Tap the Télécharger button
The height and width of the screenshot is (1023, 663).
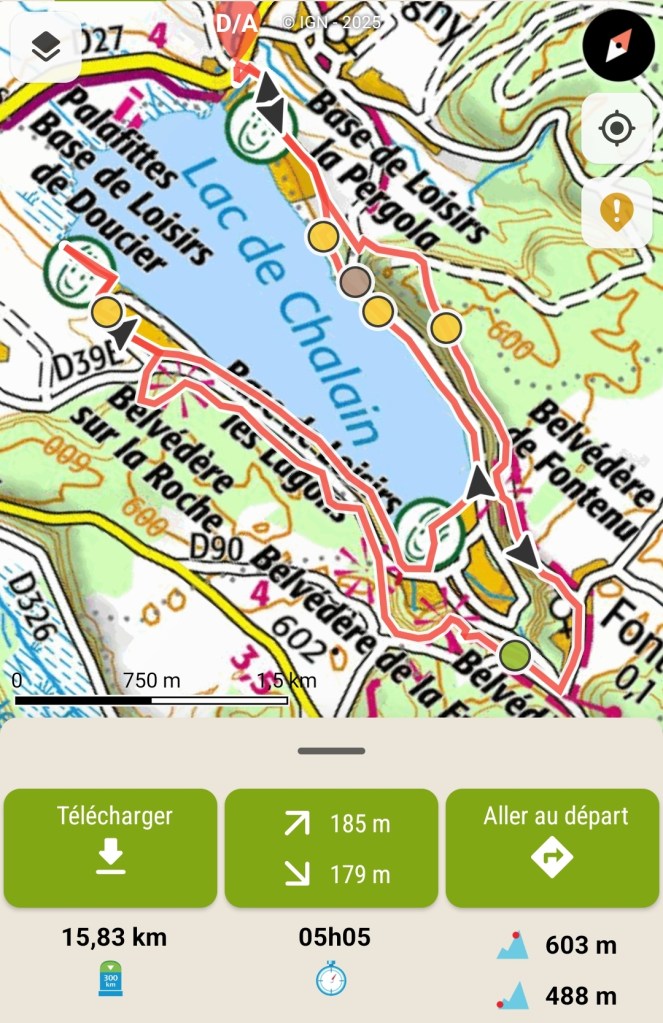coord(110,847)
